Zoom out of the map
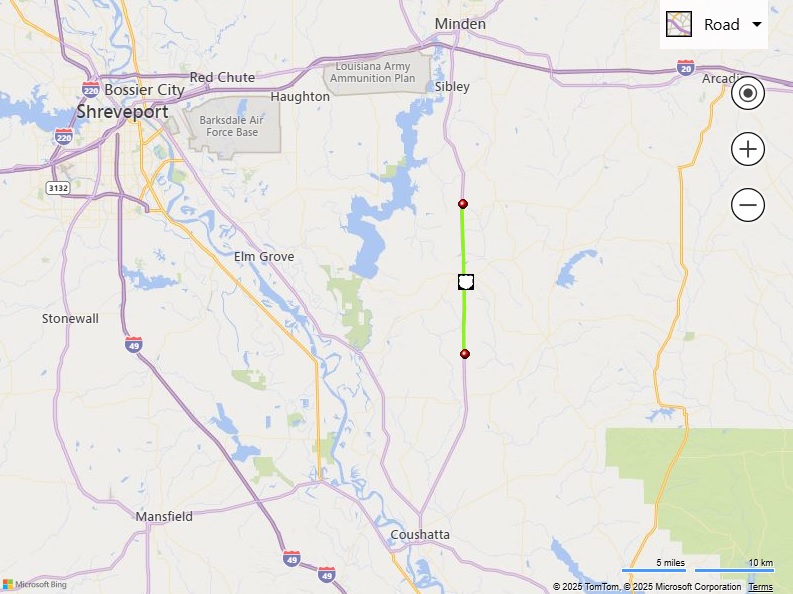The width and height of the screenshot is (793, 594). [748, 206]
